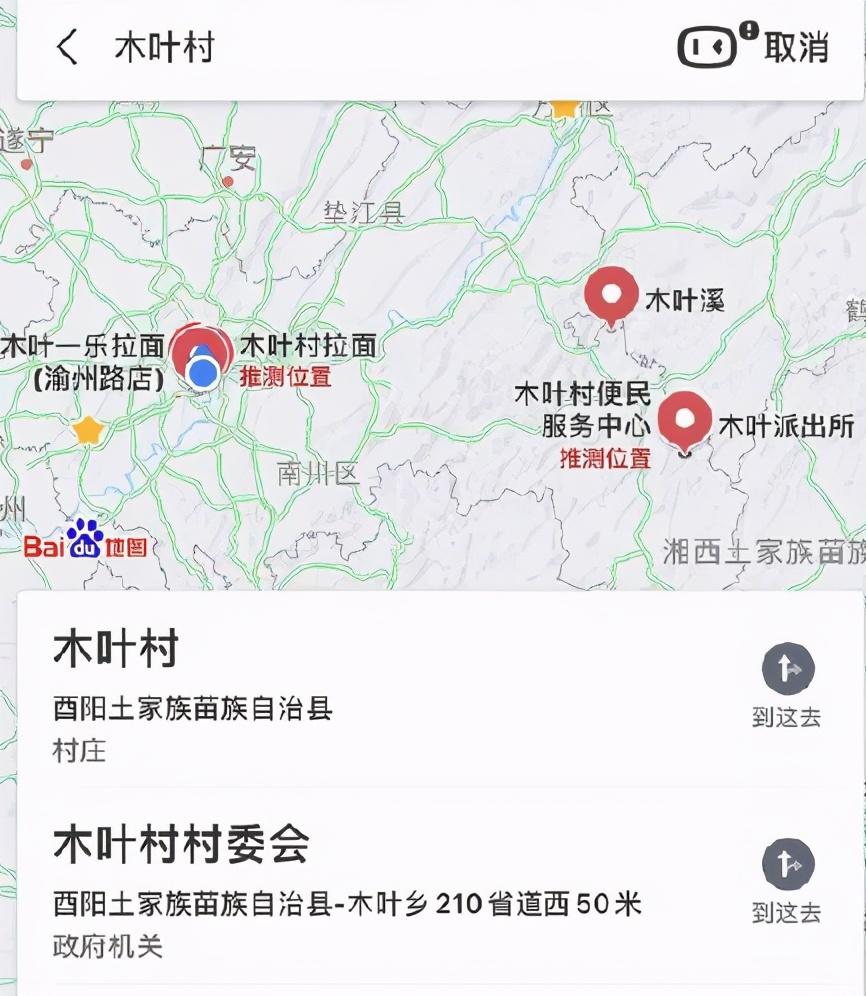Cancel the search with 取消
Screen dimensions: 866x996
tap(797, 47)
